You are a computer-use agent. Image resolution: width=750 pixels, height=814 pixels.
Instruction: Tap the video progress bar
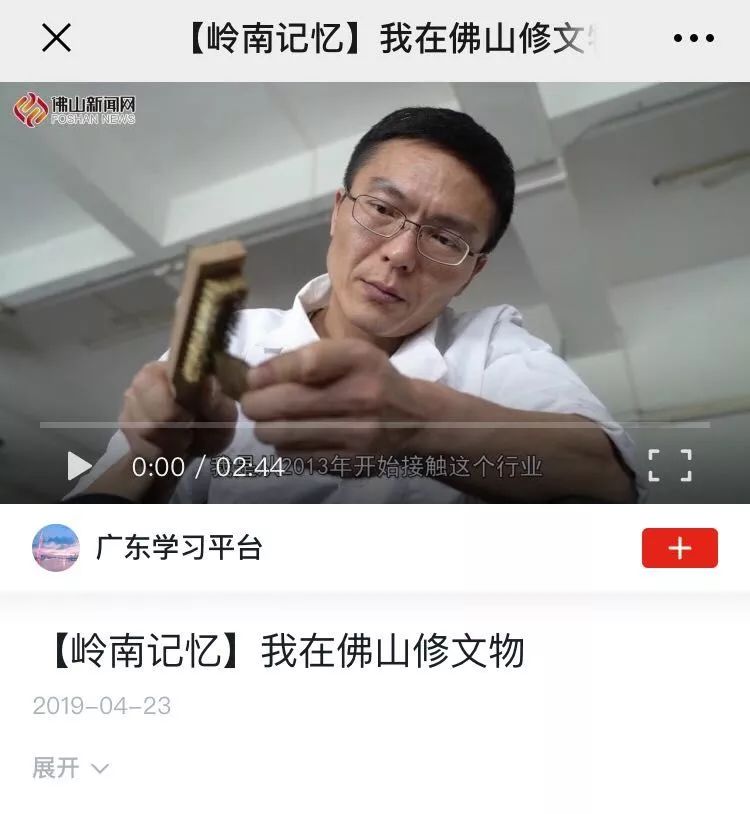coord(375,425)
